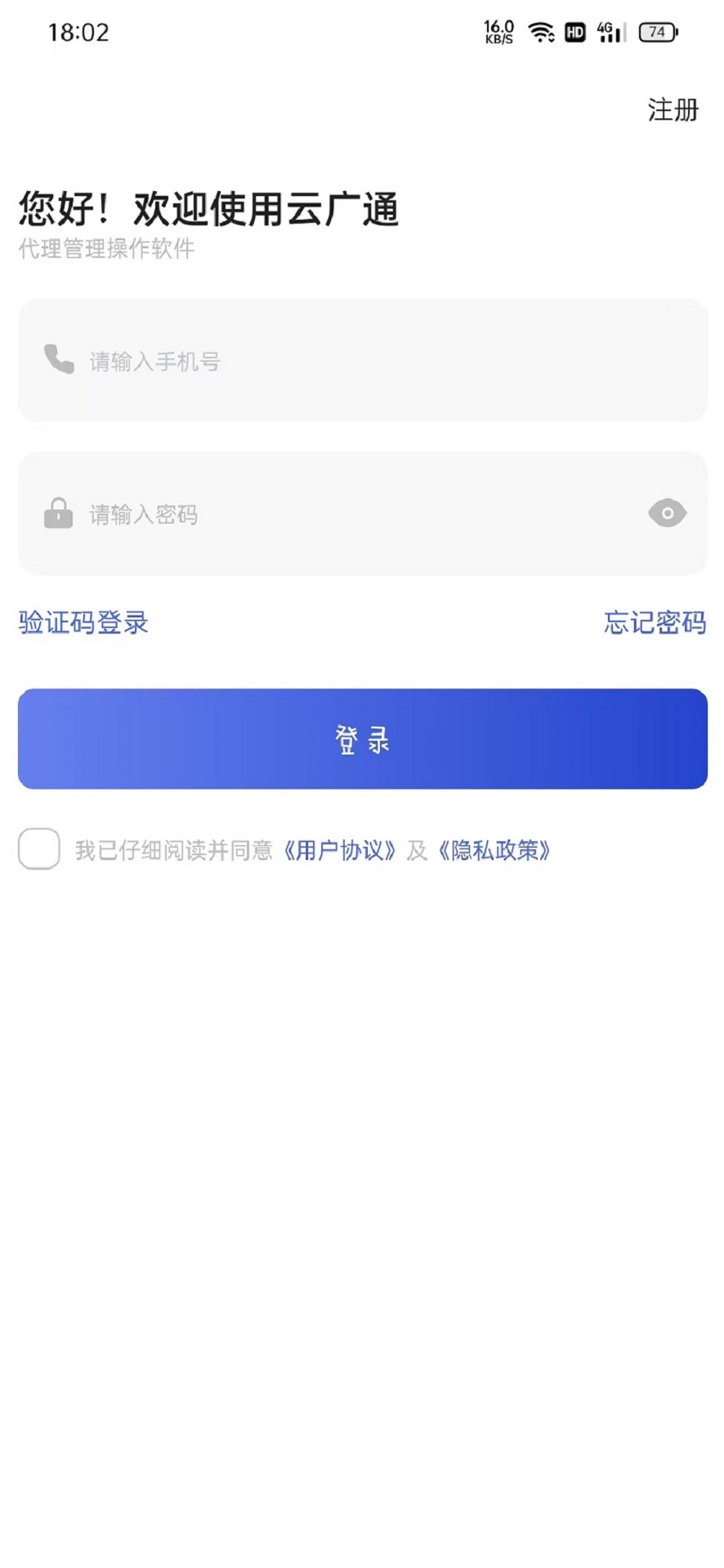Toggle the eye icon to hide password again
The height and width of the screenshot is (1568, 724).
668,513
